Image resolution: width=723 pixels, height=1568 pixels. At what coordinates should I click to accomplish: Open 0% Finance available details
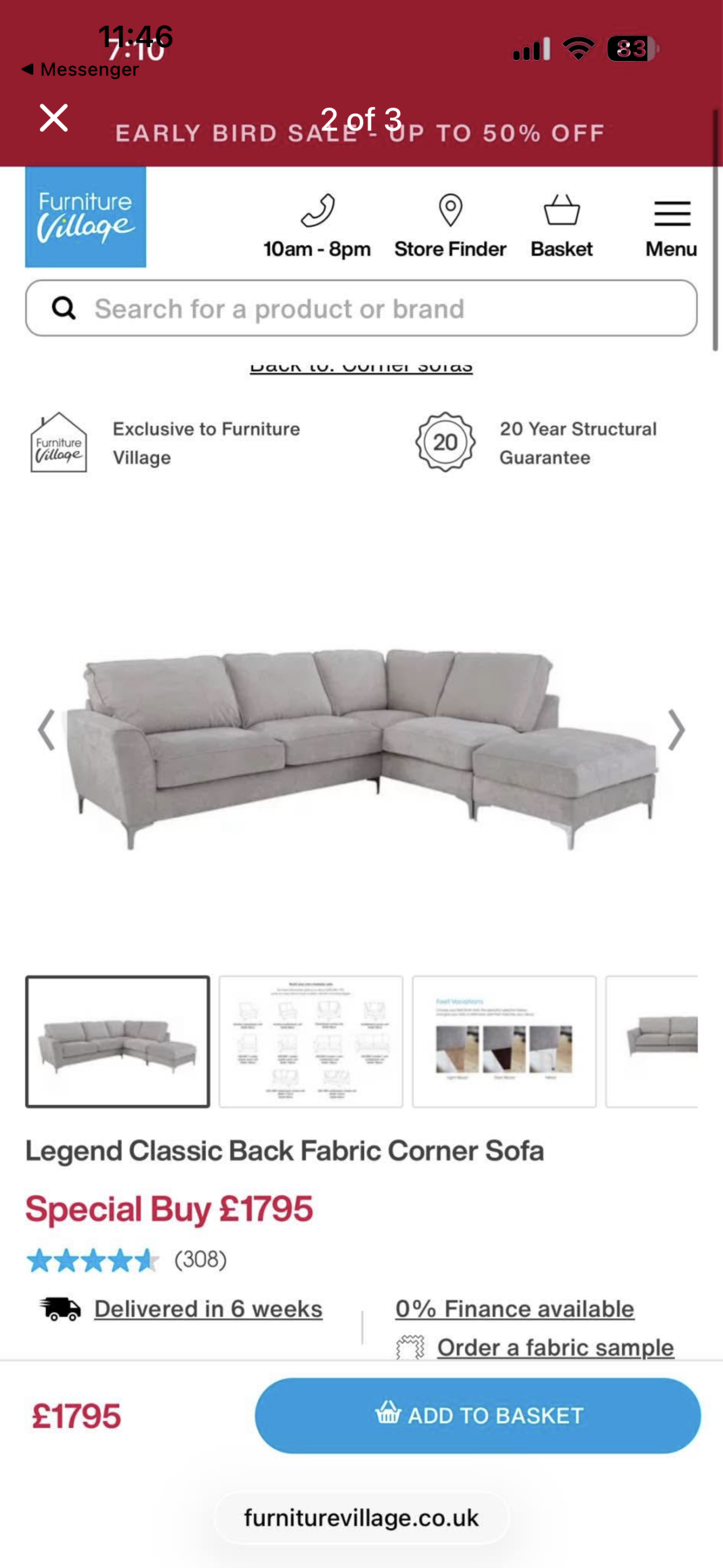tap(514, 1309)
